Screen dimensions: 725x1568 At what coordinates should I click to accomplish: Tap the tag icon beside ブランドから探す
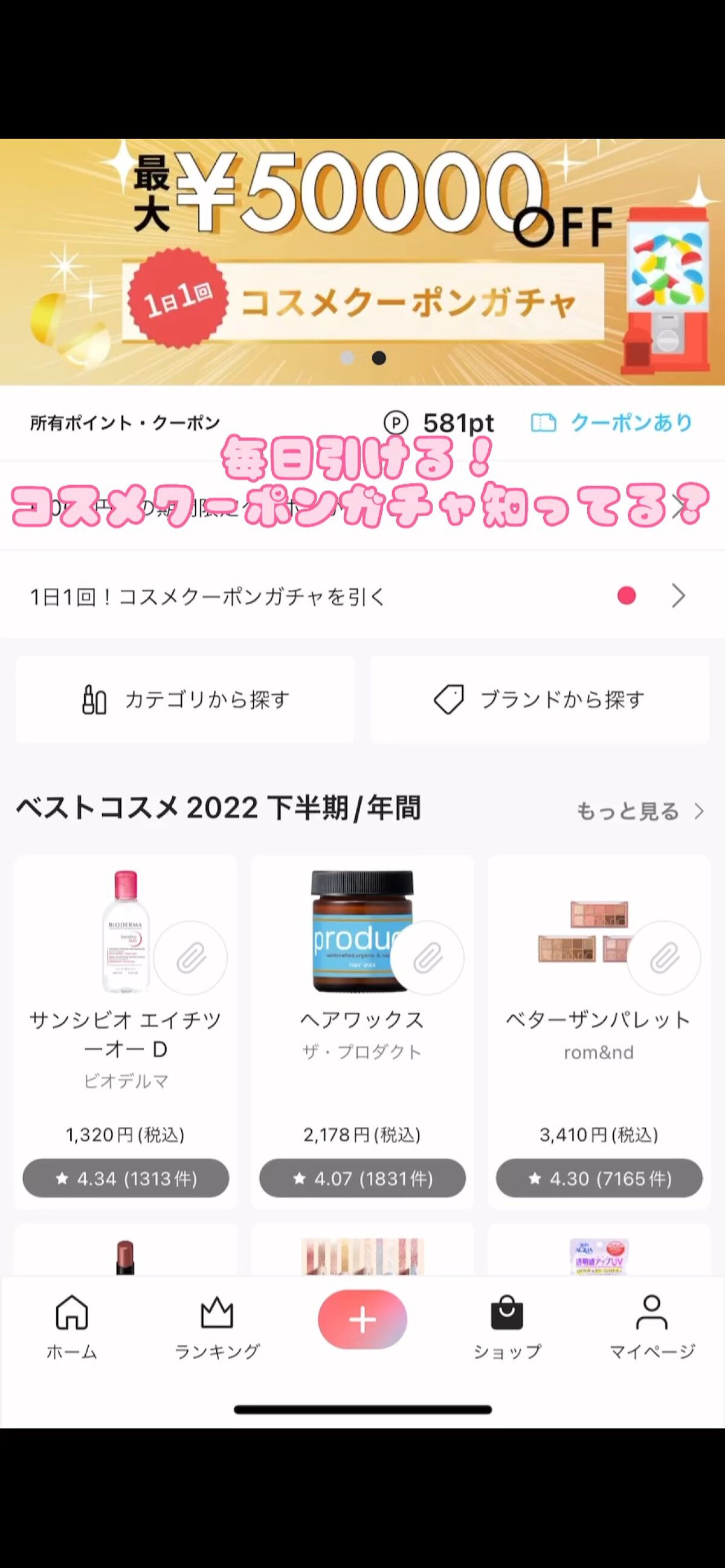pyautogui.click(x=449, y=699)
